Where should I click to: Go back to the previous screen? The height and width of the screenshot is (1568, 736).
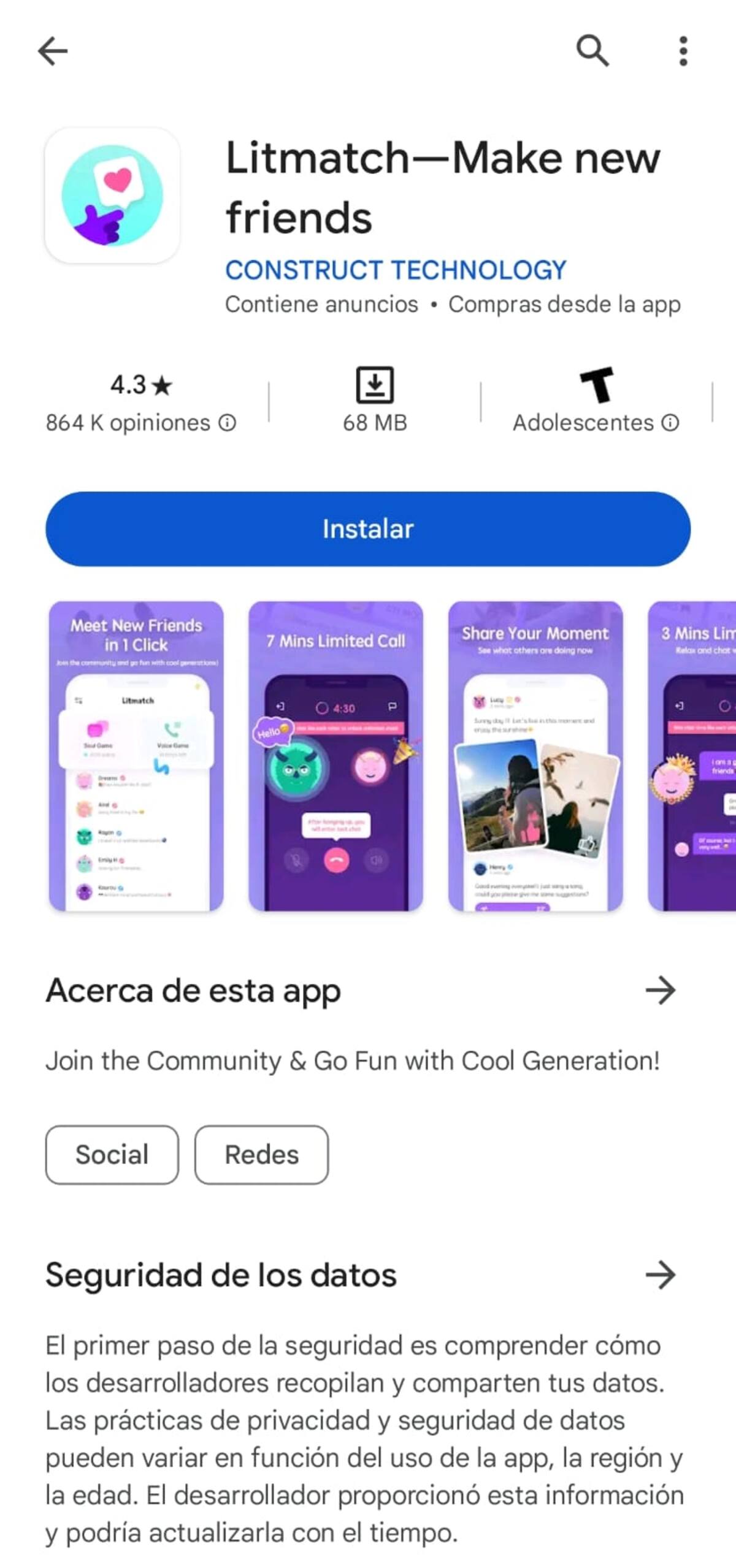53,51
